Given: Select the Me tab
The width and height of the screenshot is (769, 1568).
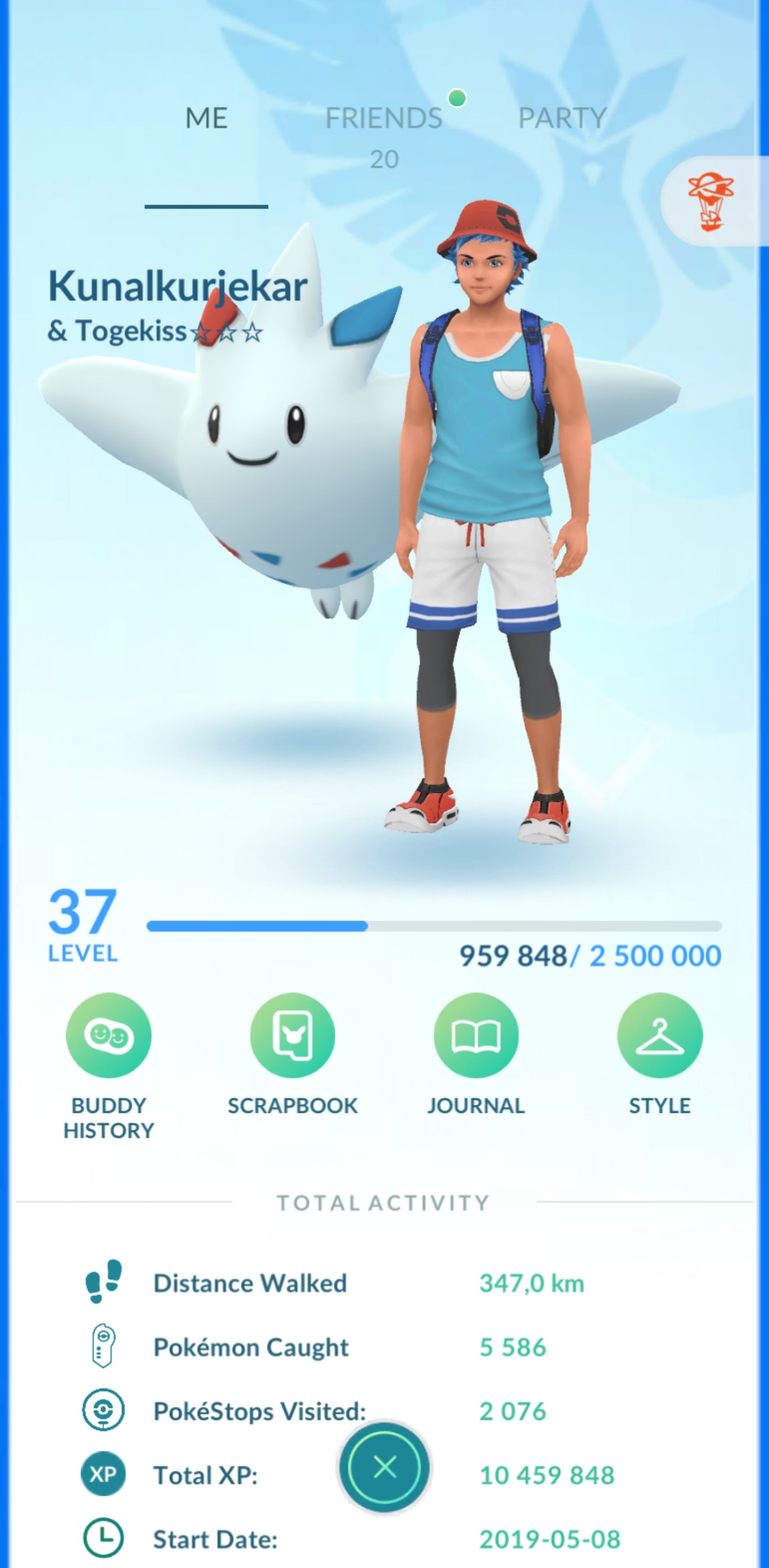Looking at the screenshot, I should [x=206, y=119].
